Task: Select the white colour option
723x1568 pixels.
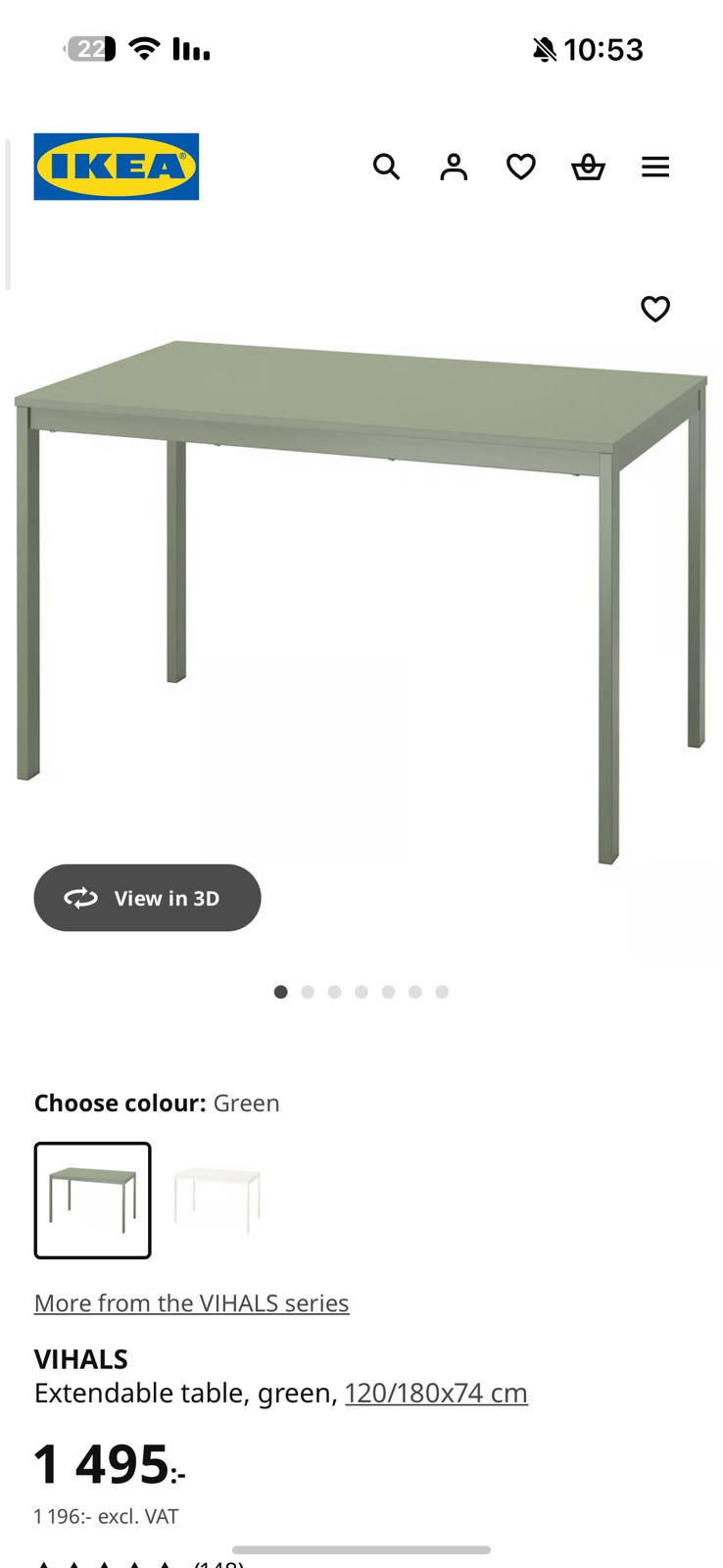Action: click(217, 1200)
